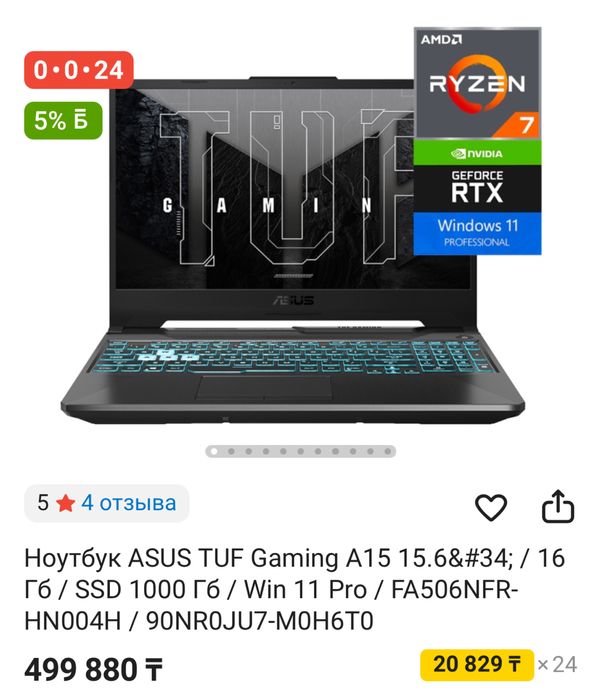Open the 4 отзыва reviews
This screenshot has height=699, width=602.
[x=128, y=503]
